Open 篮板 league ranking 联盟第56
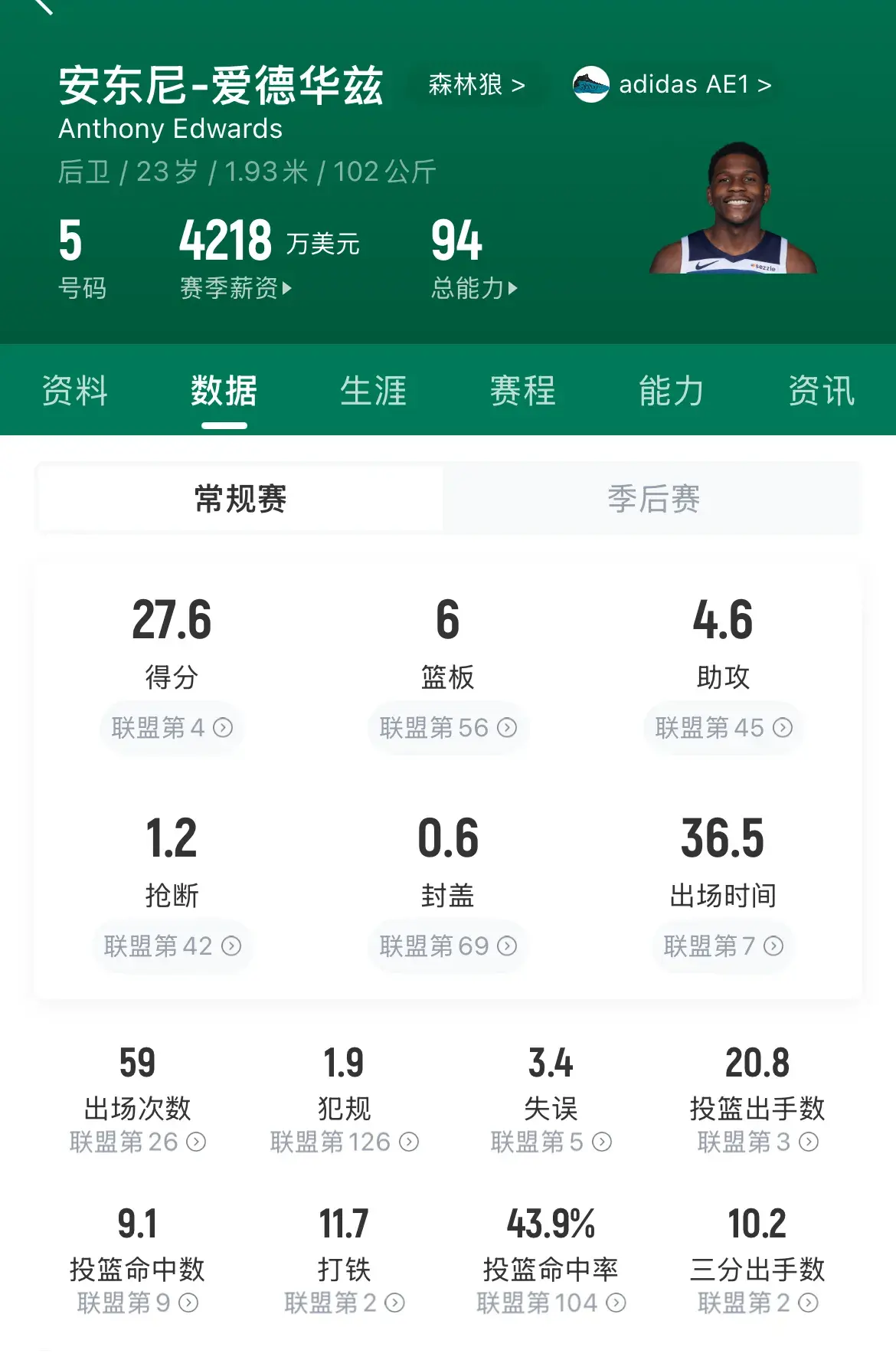This screenshot has height=1357, width=896. point(448,727)
